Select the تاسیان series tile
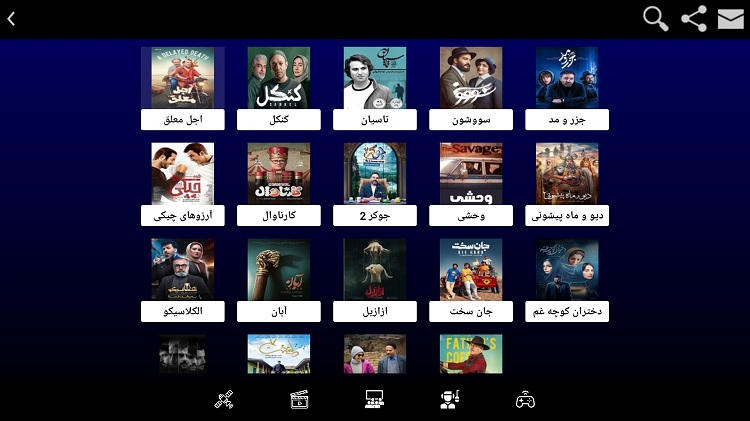The height and width of the screenshot is (421, 750). 375,88
